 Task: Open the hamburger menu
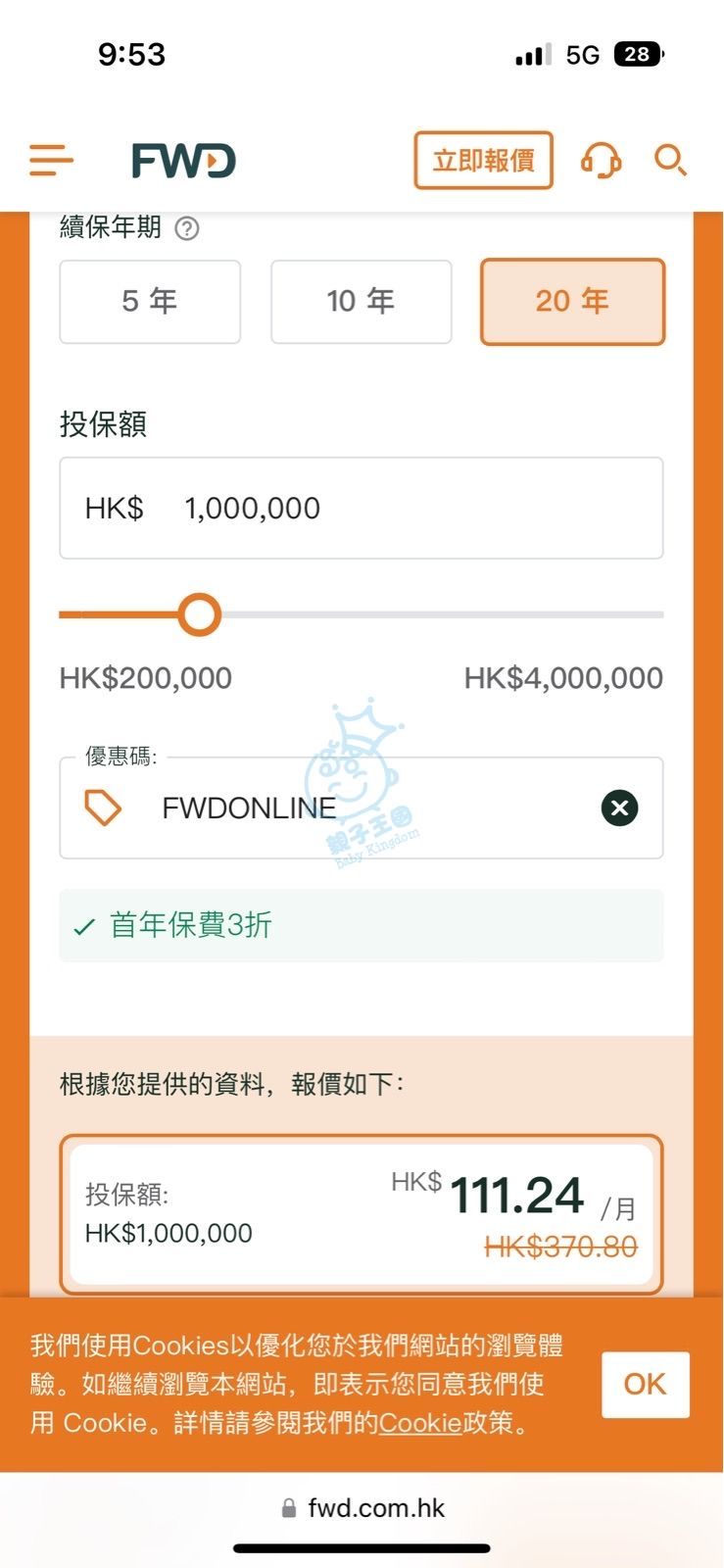51,160
